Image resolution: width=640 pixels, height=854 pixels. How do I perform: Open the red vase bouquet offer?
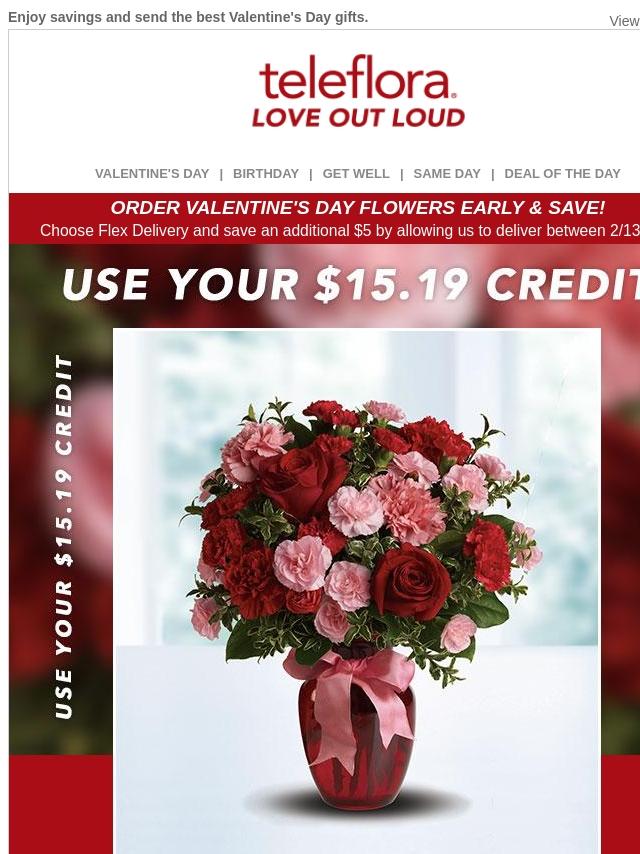click(357, 590)
